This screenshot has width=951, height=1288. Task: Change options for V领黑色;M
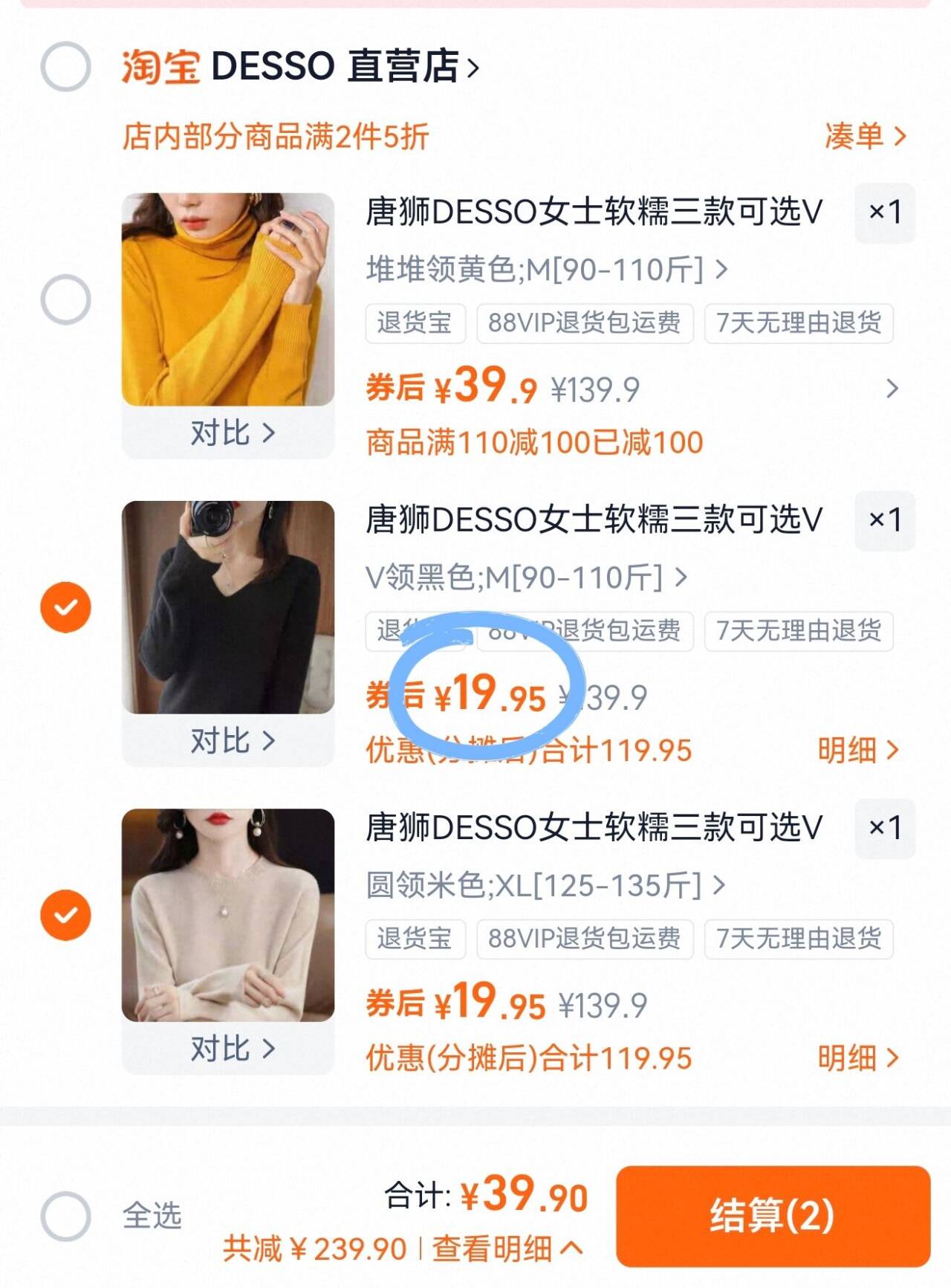(526, 577)
